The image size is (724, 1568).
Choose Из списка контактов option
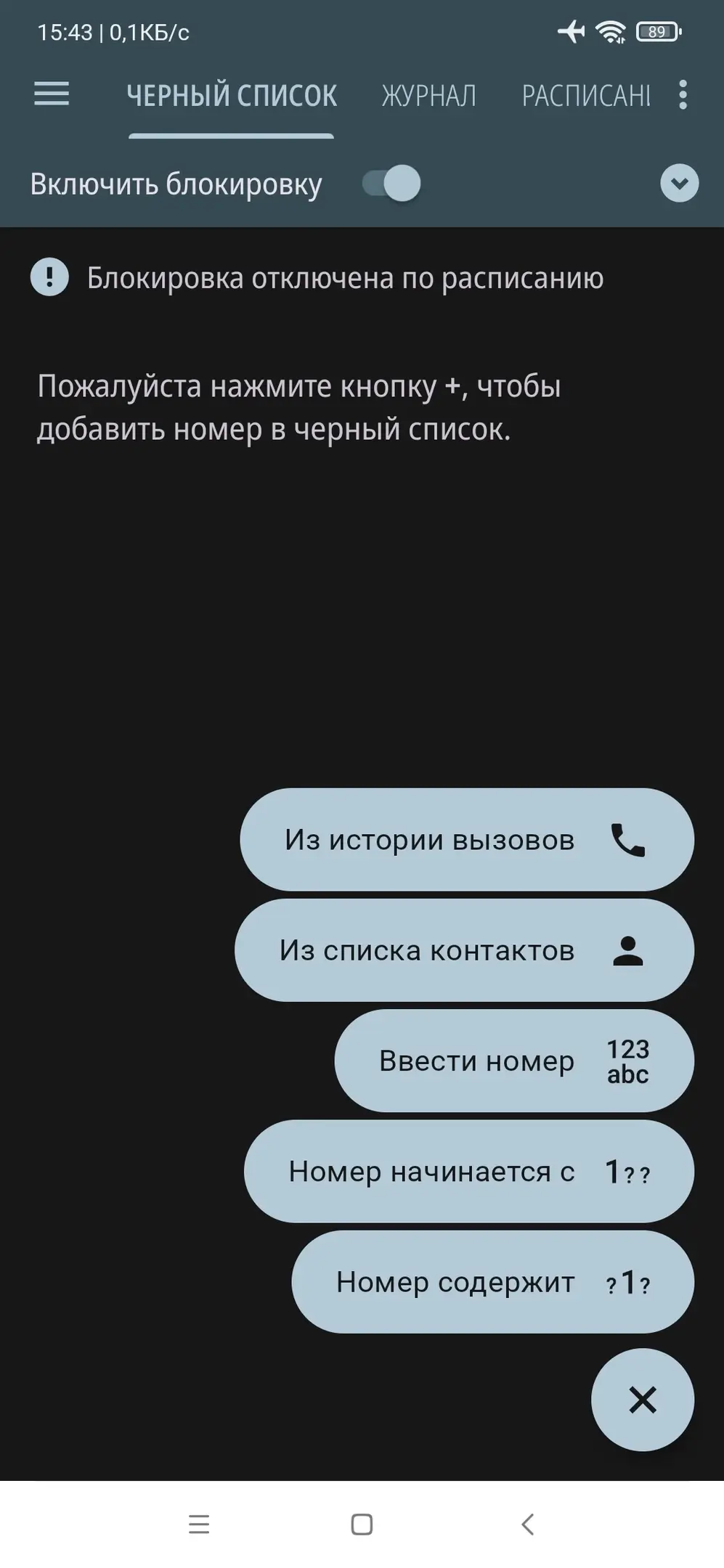coord(464,950)
